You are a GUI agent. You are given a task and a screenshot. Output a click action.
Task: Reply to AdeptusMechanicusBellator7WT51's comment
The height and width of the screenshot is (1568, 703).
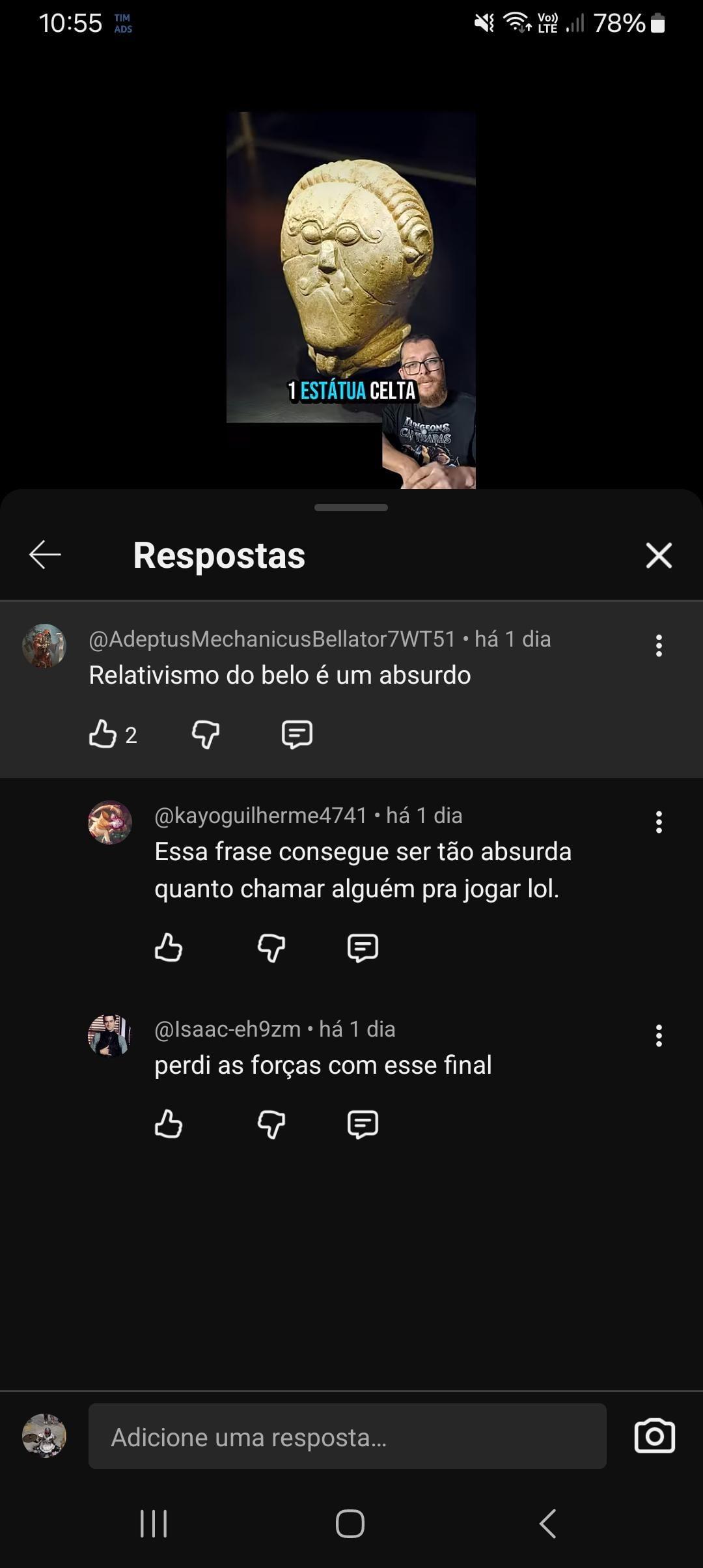click(297, 734)
